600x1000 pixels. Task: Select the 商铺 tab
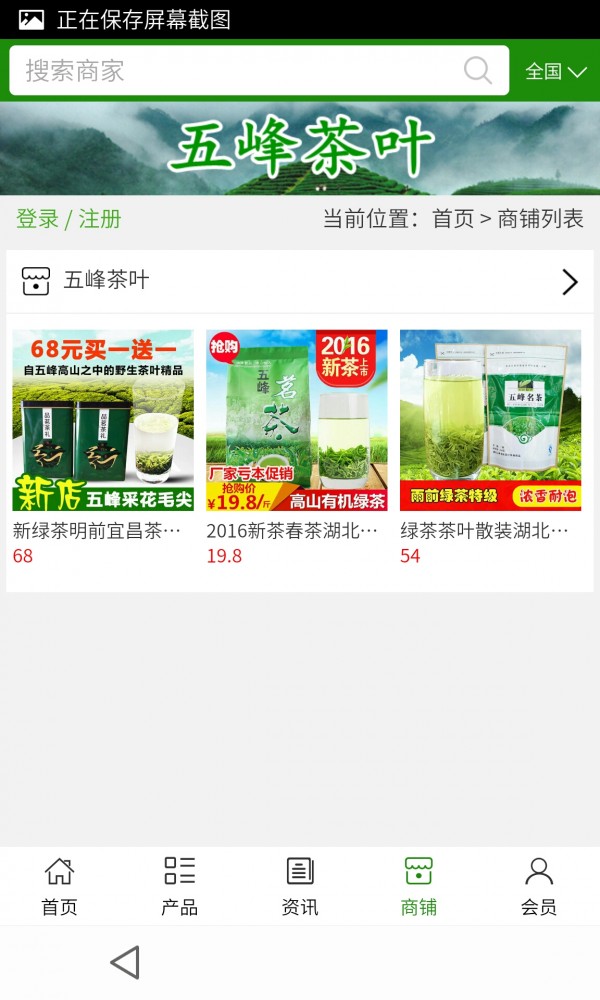tap(419, 886)
